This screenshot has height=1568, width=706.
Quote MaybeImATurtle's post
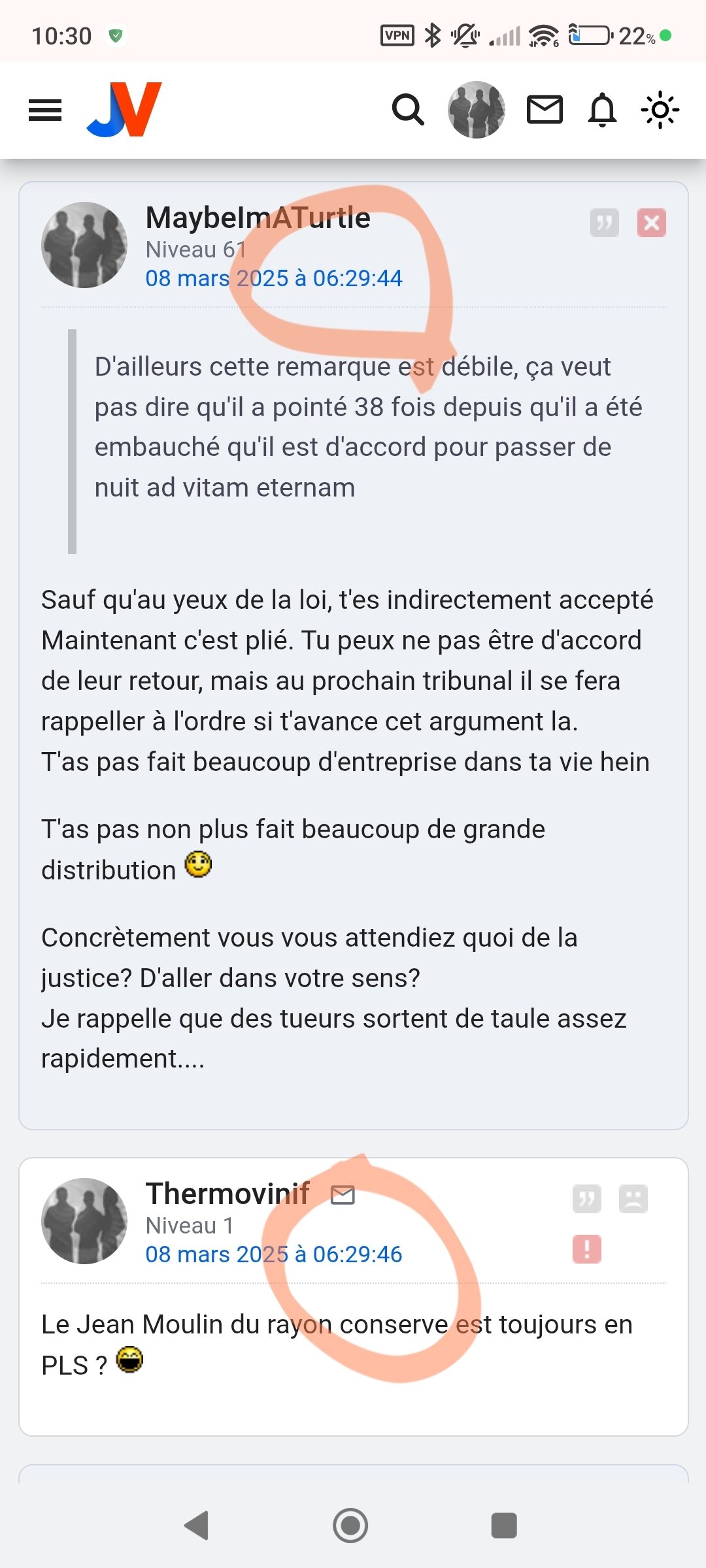click(604, 223)
